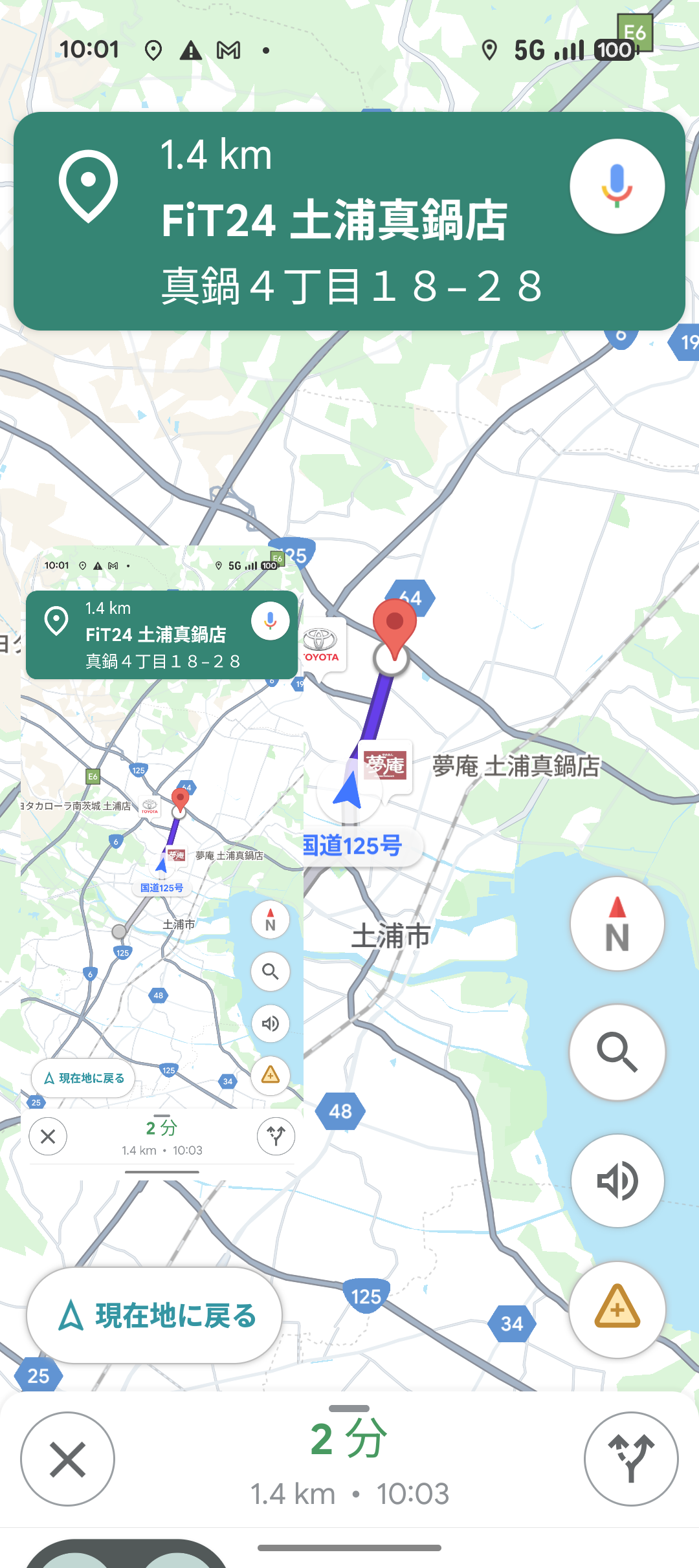Activate the voice assistant microphone
The height and width of the screenshot is (1568, 699).
[617, 186]
